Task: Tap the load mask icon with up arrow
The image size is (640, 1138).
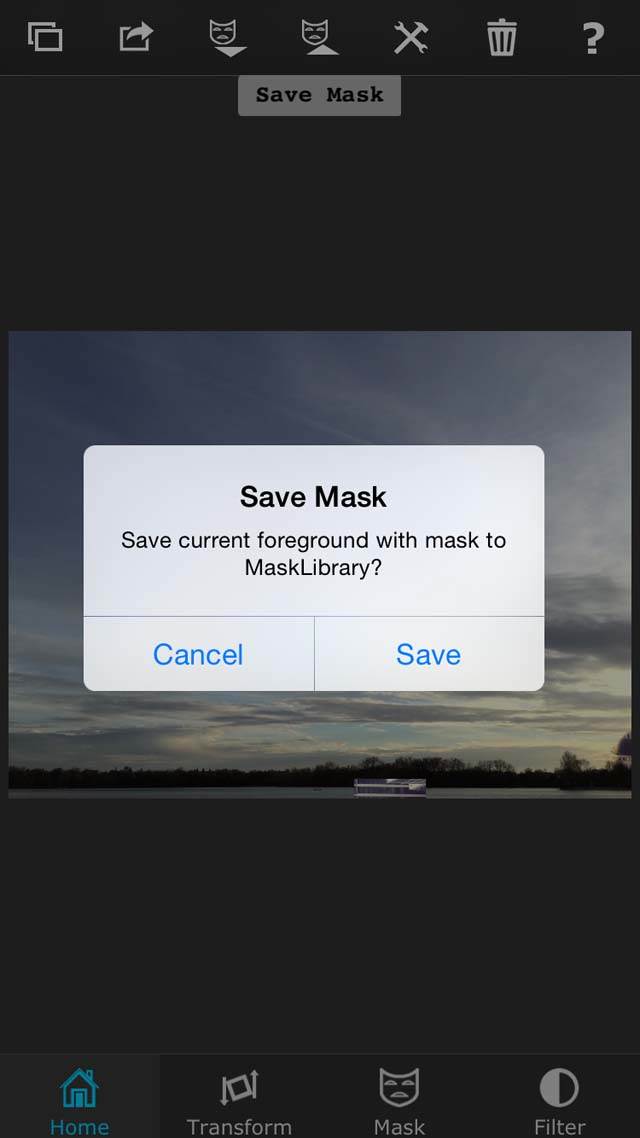Action: pos(320,38)
